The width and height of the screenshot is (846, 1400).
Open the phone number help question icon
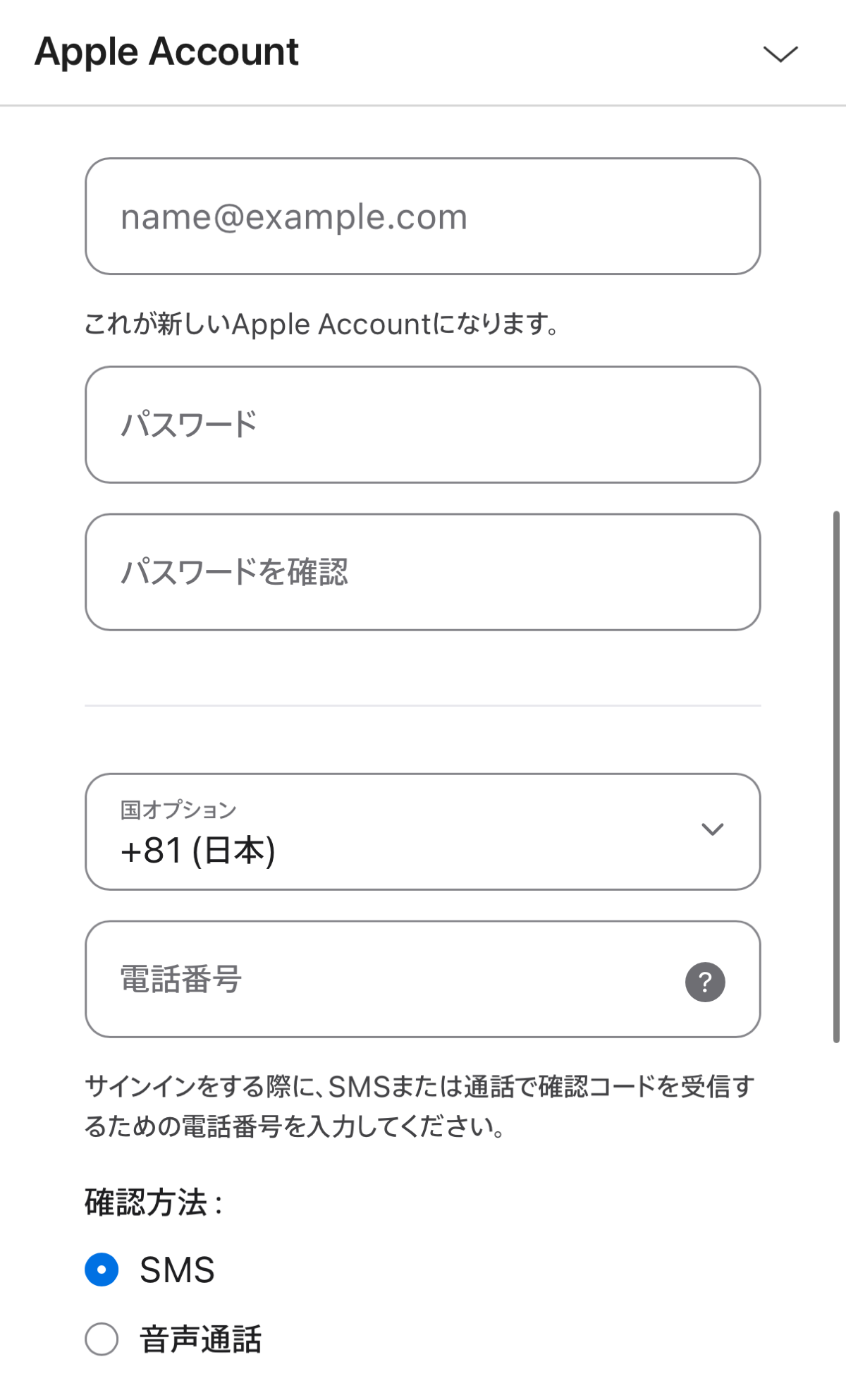[x=705, y=982]
